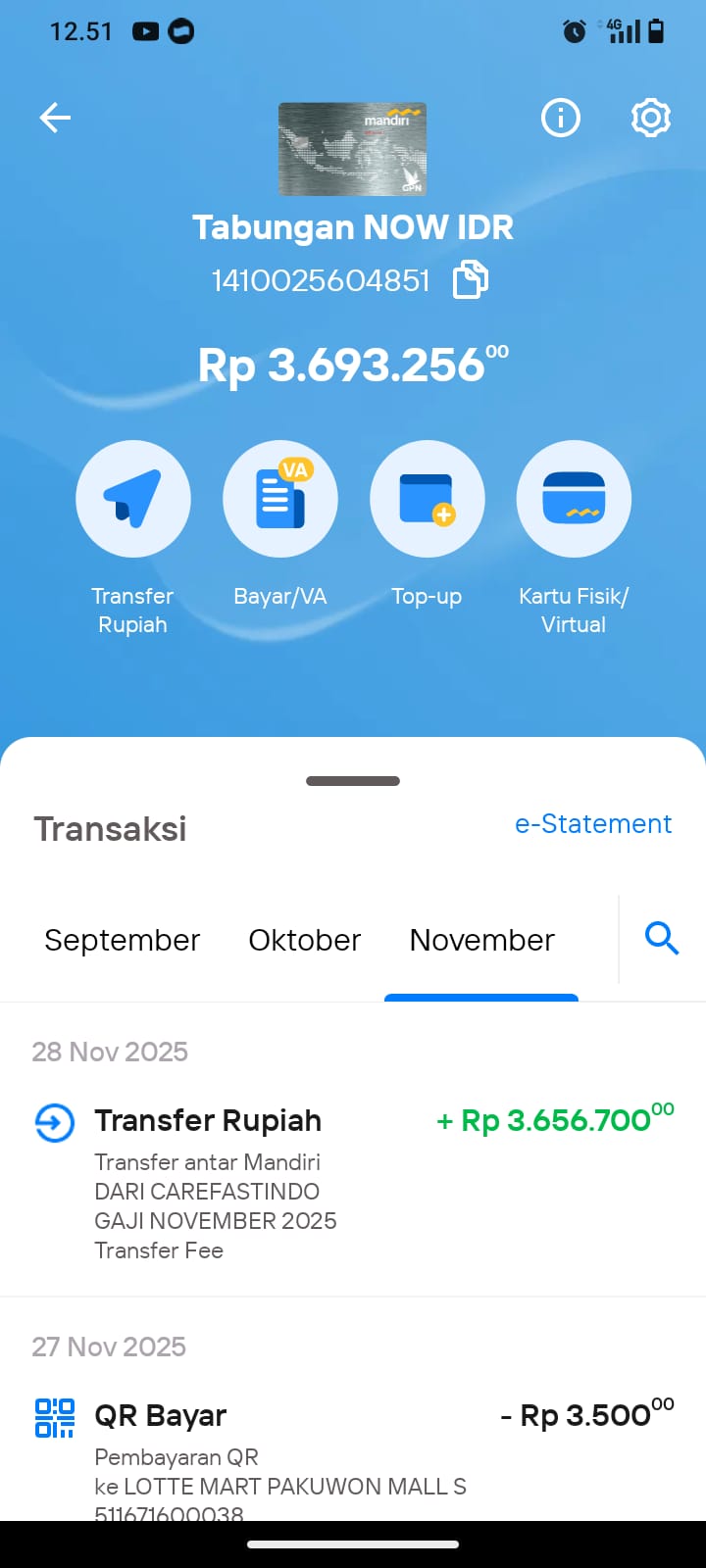The width and height of the screenshot is (706, 1568).
Task: Copy the account number
Action: (x=471, y=280)
